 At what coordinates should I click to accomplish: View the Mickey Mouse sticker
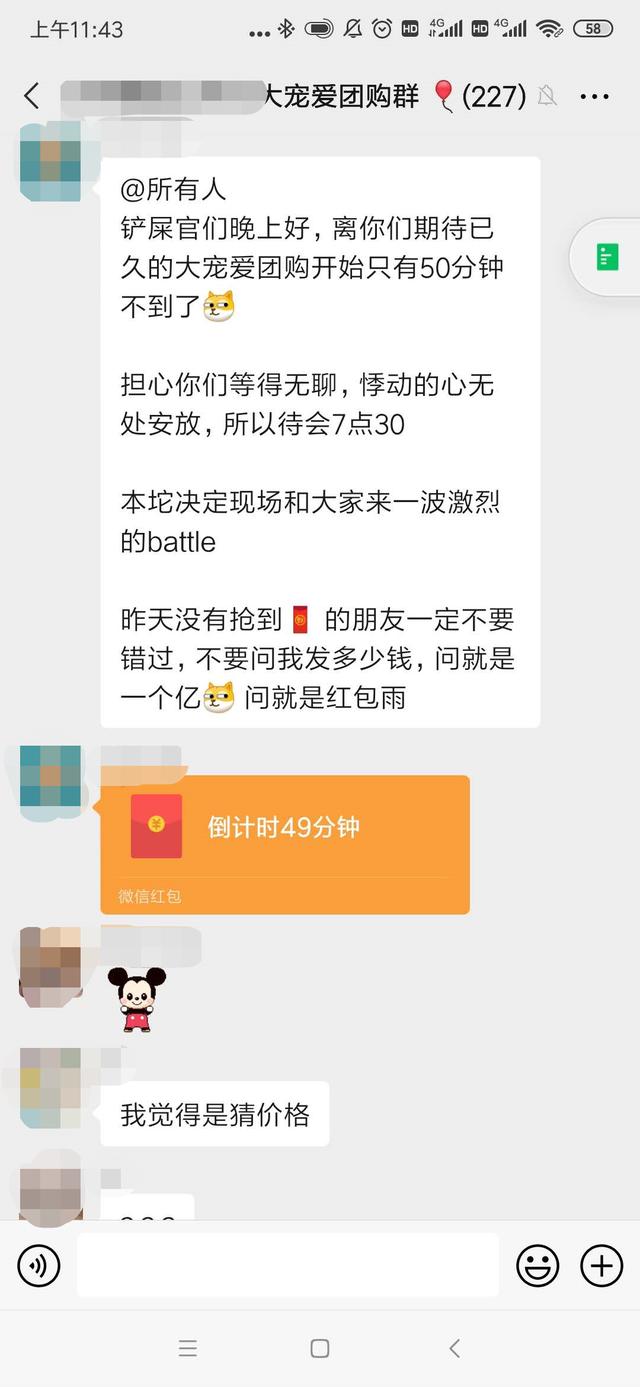tap(136, 999)
